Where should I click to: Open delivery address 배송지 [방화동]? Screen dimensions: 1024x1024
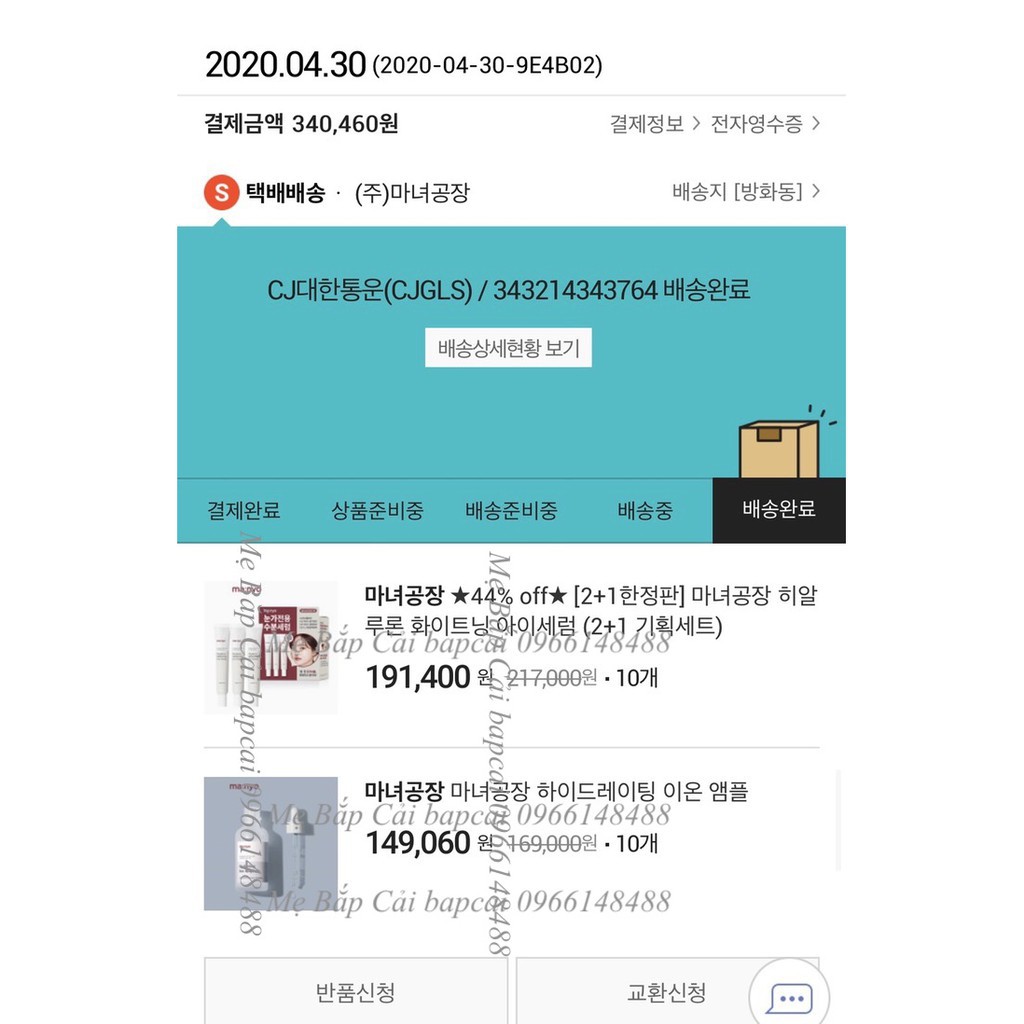point(746,191)
